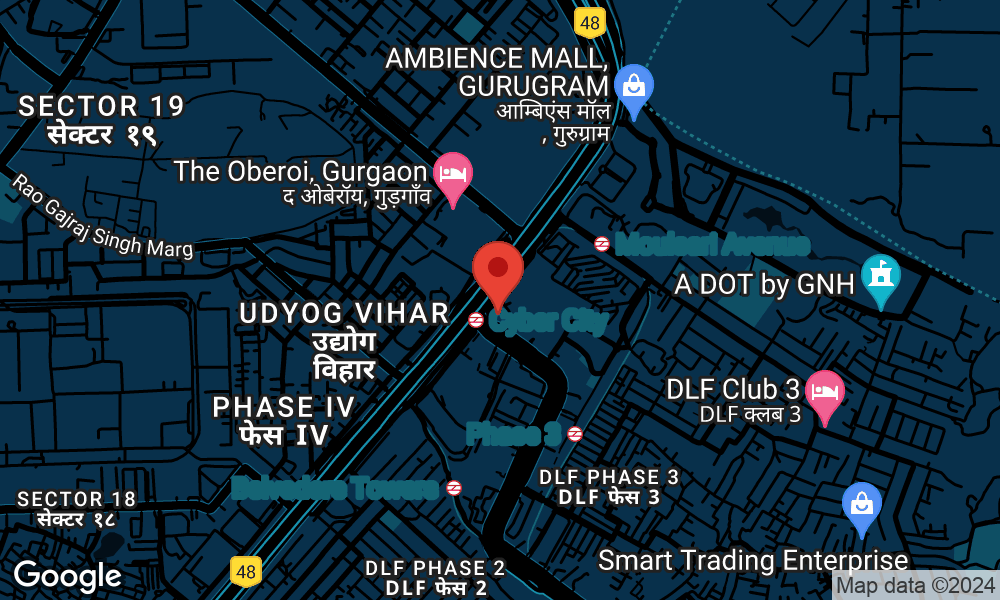Open the Cyber City metro station icon
This screenshot has height=600, width=1000.
point(477,320)
